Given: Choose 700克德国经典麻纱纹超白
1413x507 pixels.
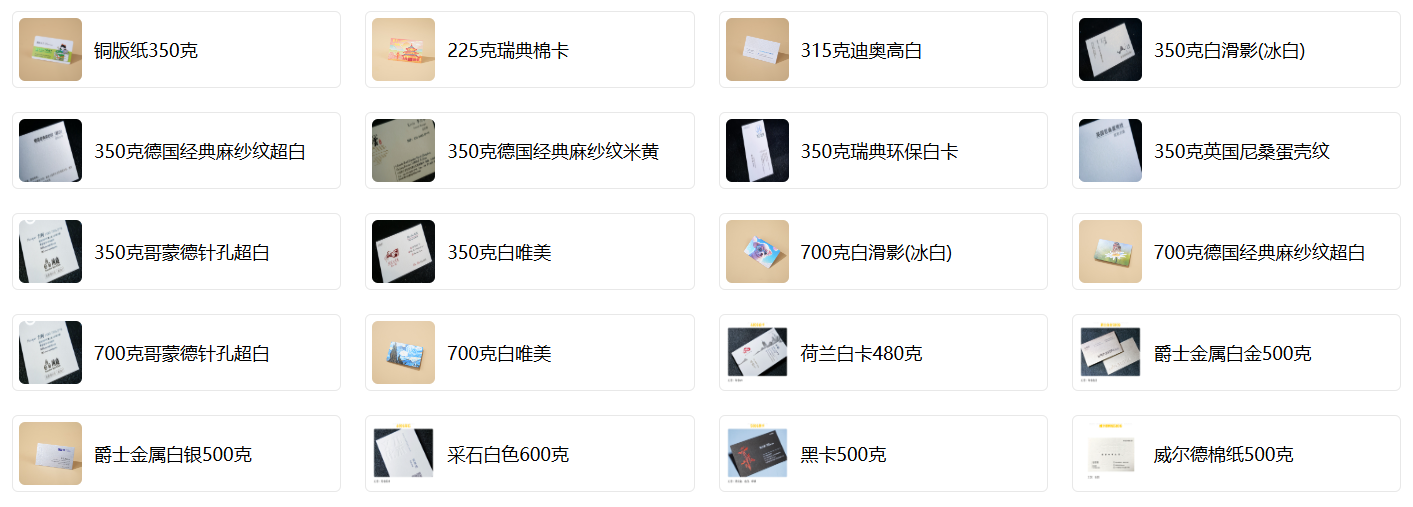Looking at the screenshot, I should (x=1236, y=252).
